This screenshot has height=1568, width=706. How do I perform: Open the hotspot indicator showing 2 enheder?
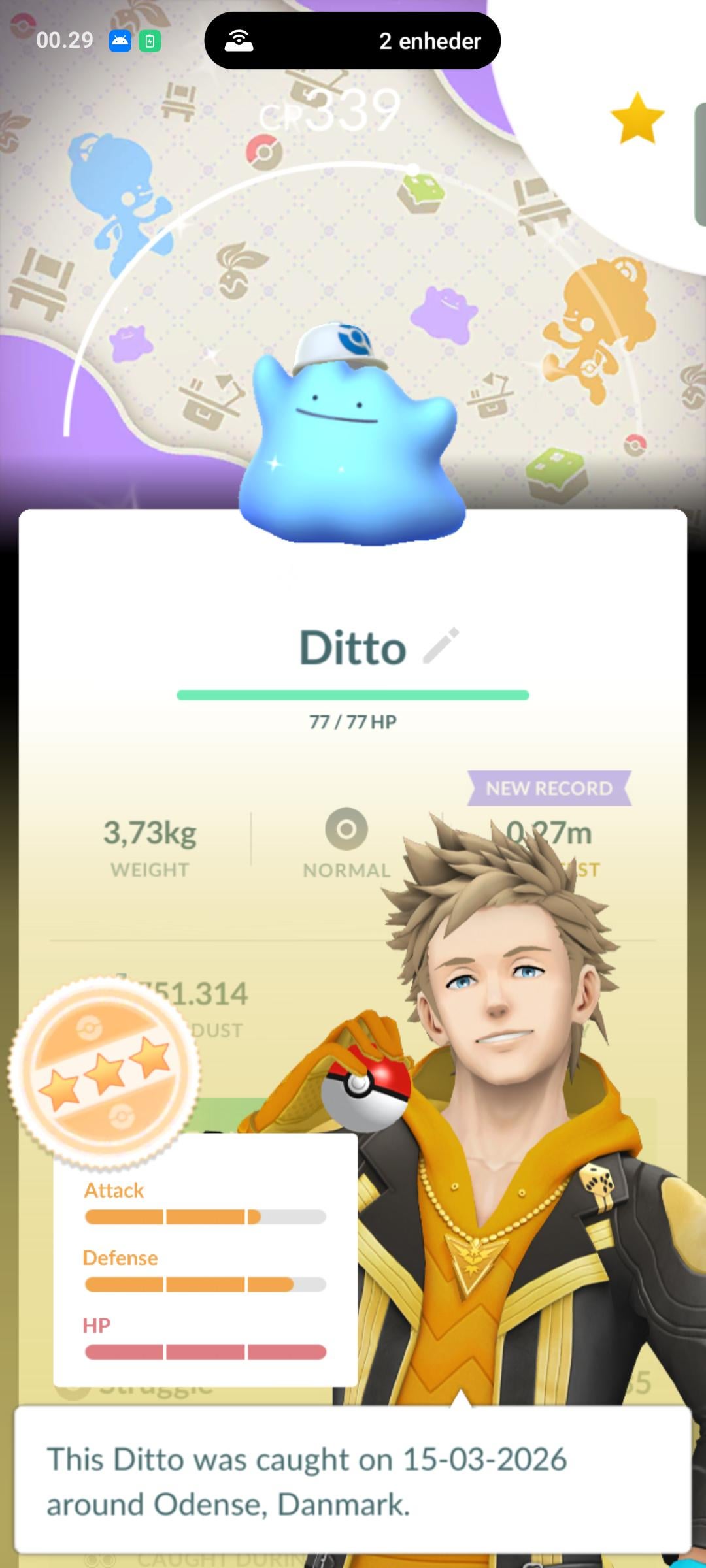352,41
